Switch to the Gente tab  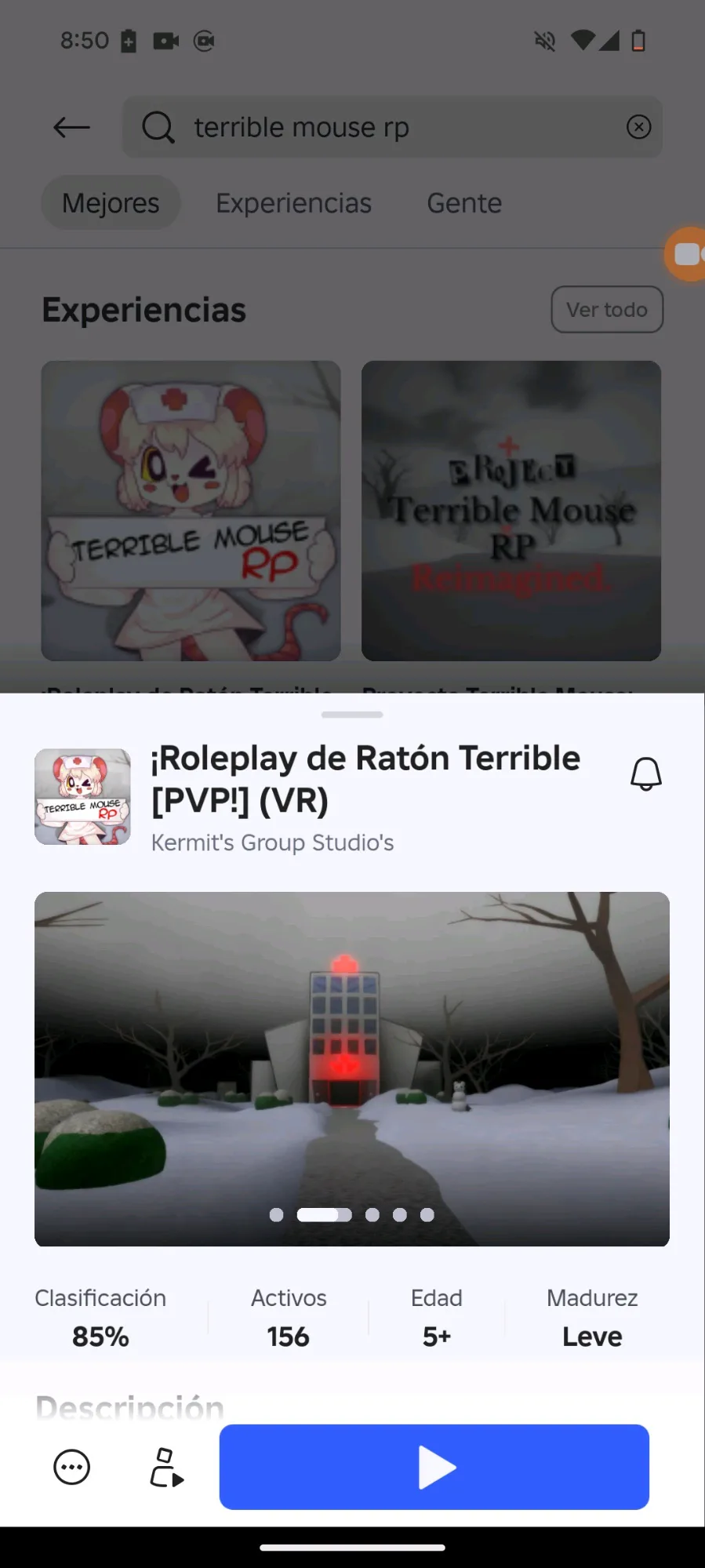click(x=464, y=203)
